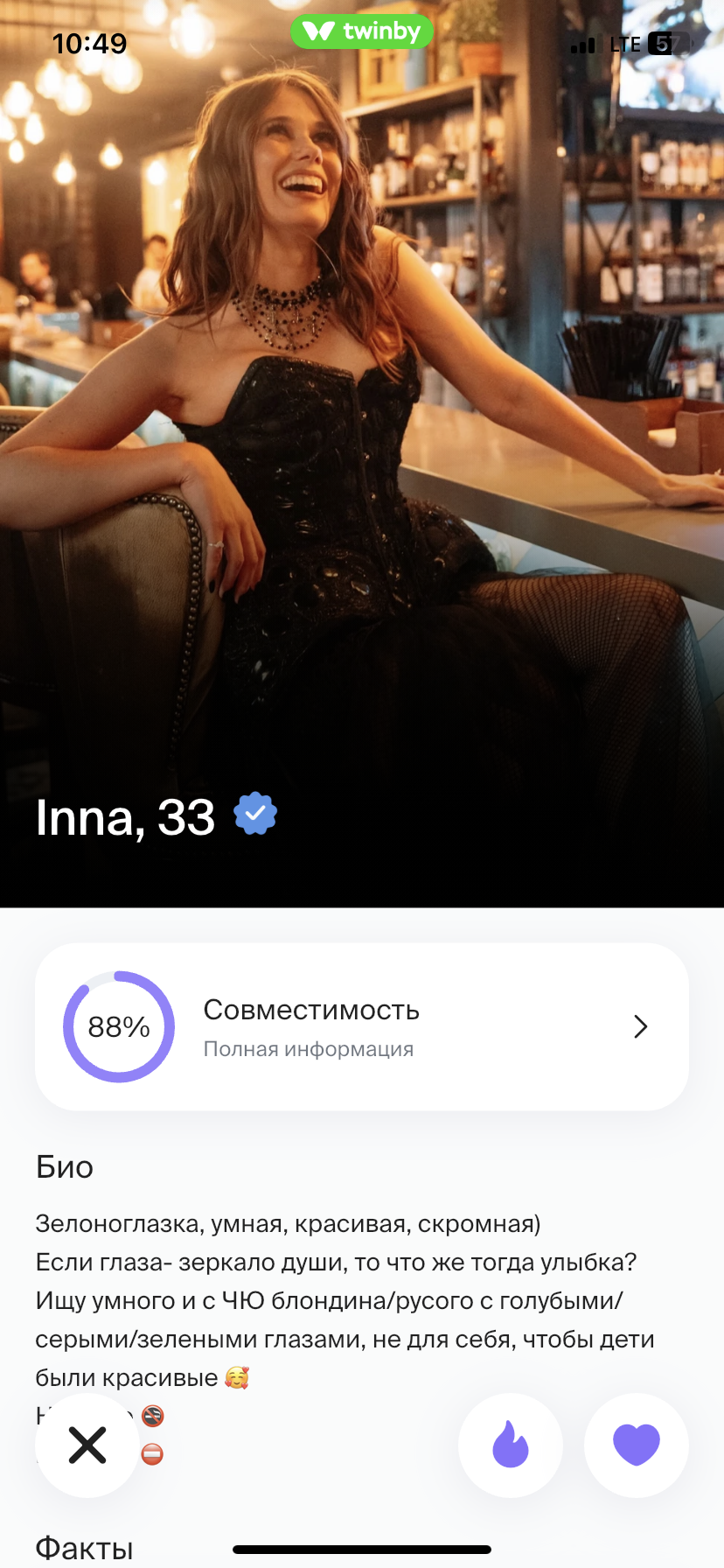
Task: Open the Совместимость full info card
Action: click(362, 1026)
